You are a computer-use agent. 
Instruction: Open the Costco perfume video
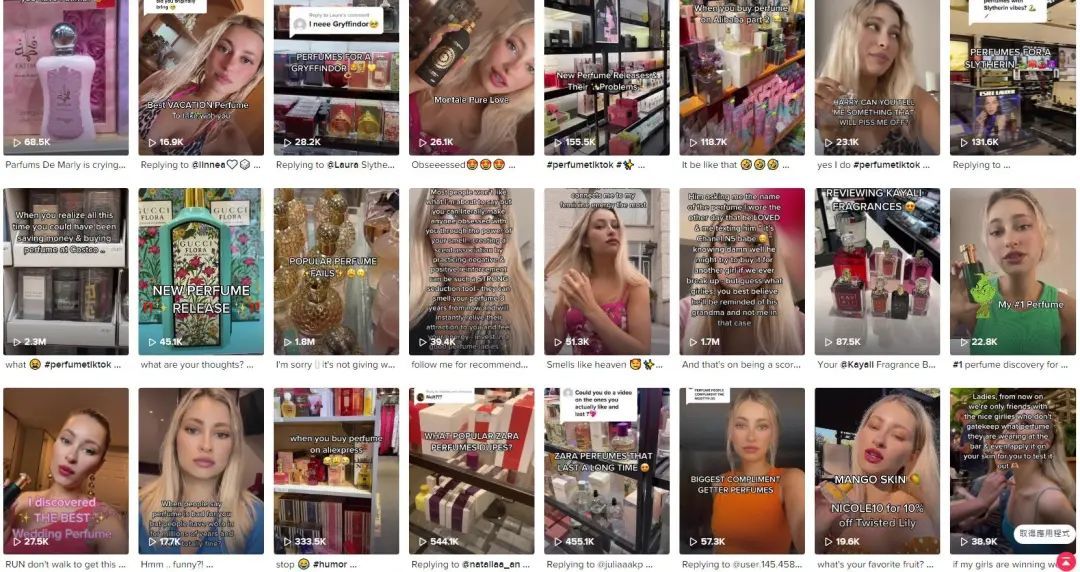(66, 270)
